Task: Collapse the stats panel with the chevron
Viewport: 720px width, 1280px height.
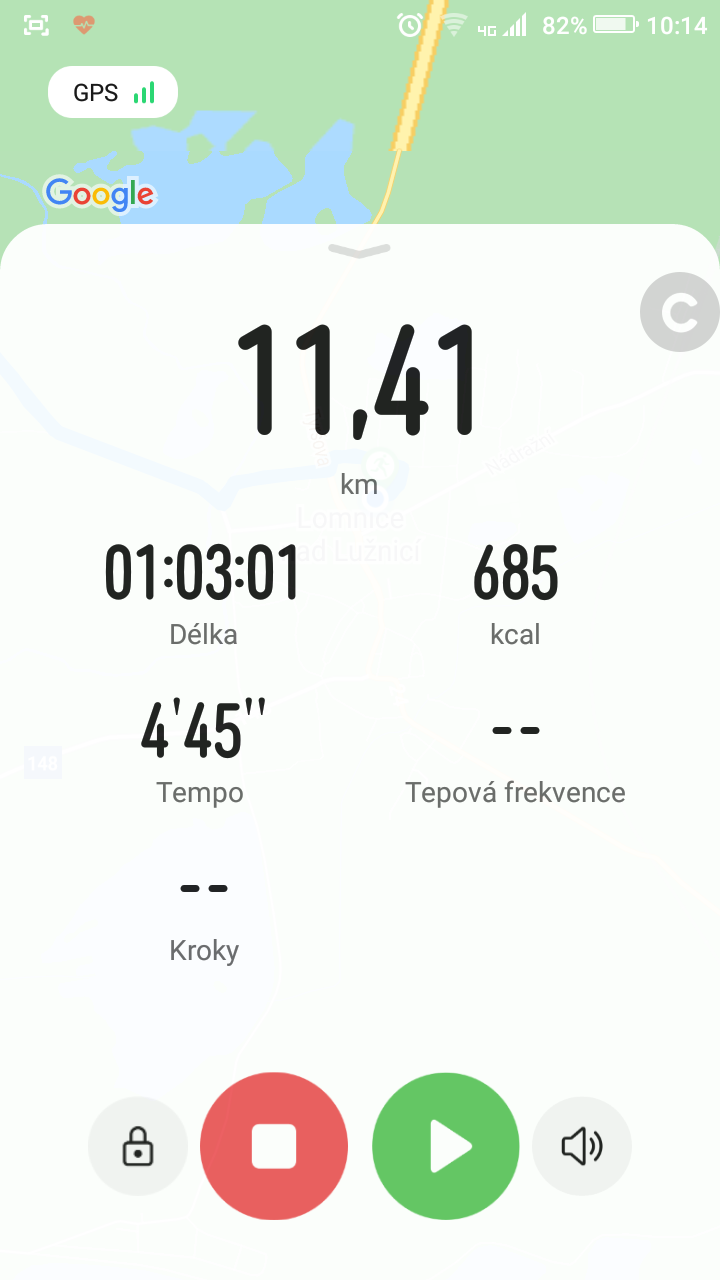Action: pos(359,251)
